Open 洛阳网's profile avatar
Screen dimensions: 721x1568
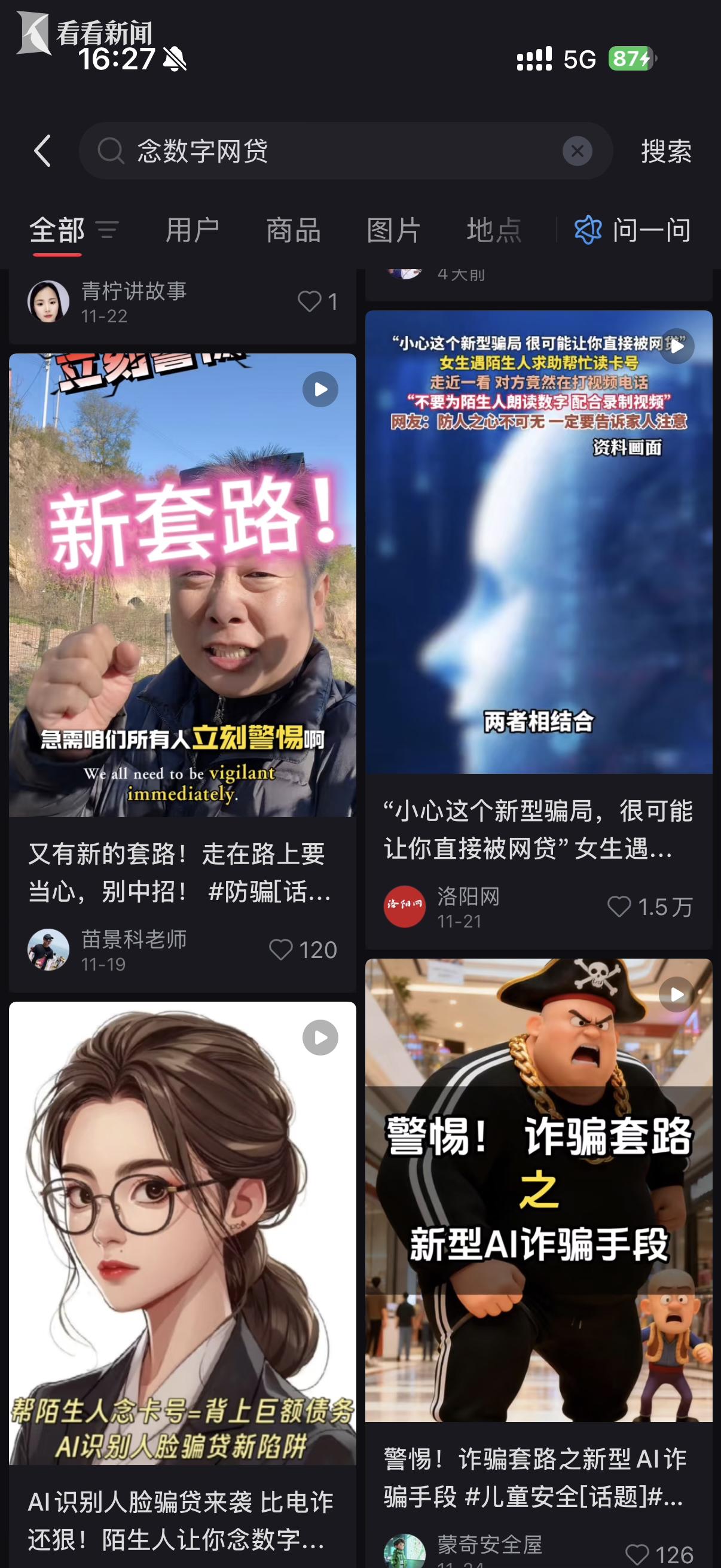(405, 907)
